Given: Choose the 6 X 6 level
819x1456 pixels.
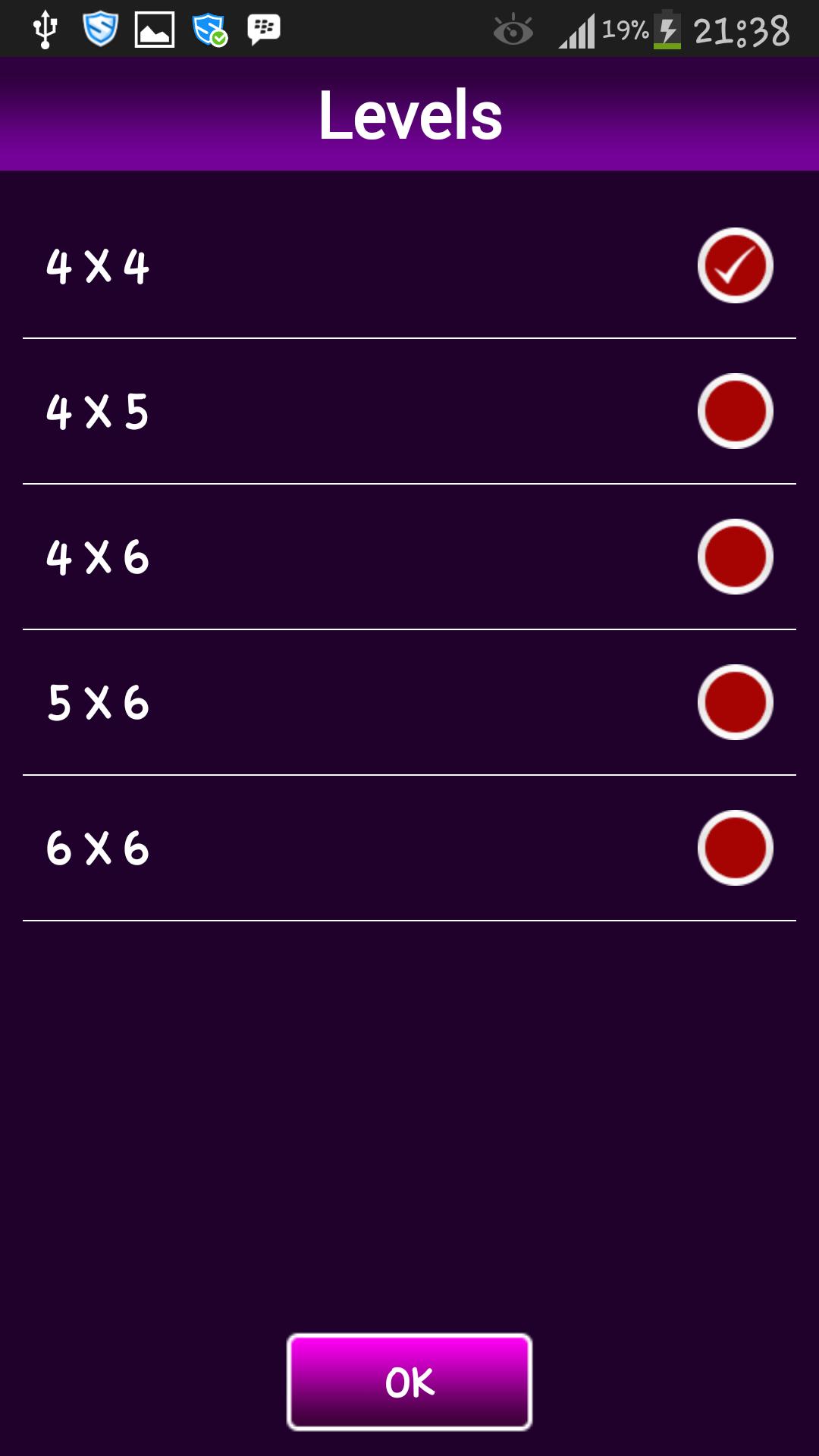Looking at the screenshot, I should pos(734,848).
